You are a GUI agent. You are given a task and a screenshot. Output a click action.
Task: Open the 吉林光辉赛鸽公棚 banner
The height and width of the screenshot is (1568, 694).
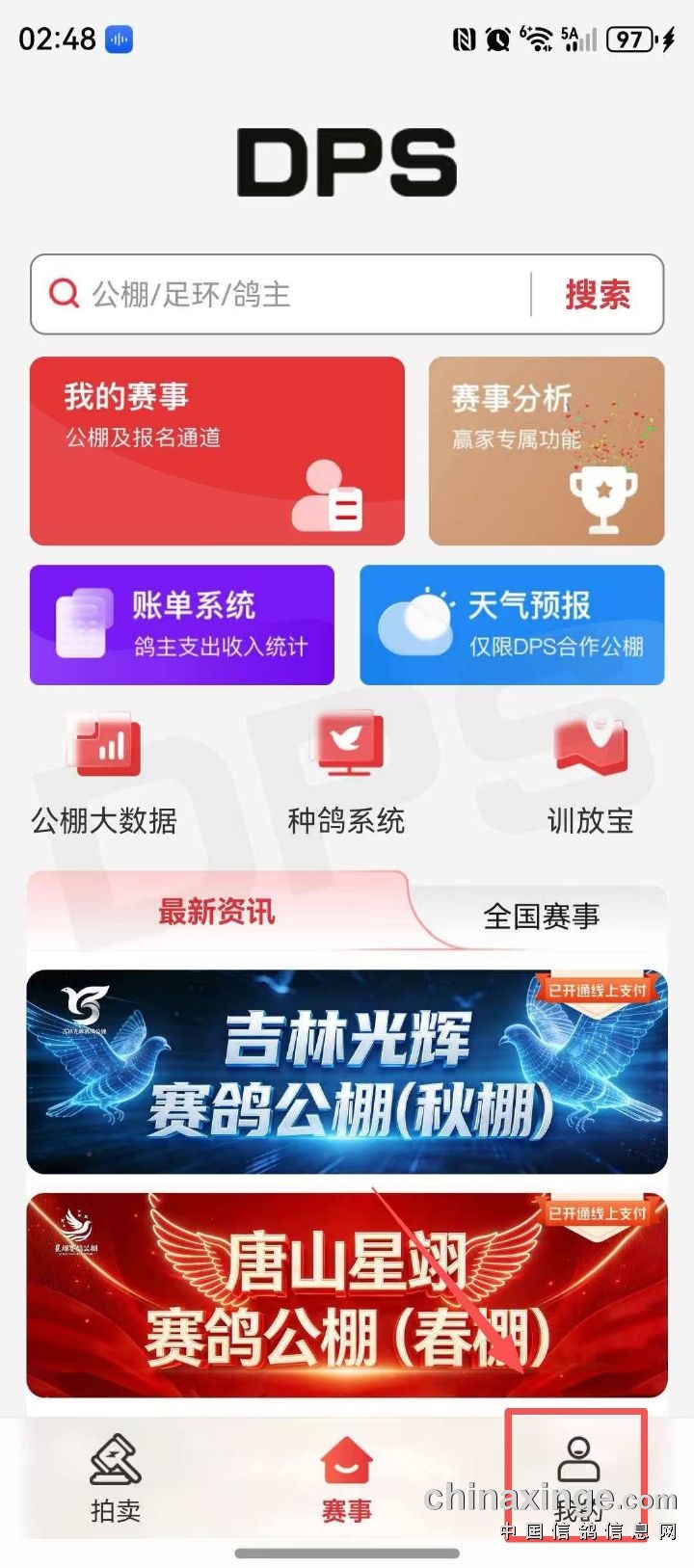347,1072
